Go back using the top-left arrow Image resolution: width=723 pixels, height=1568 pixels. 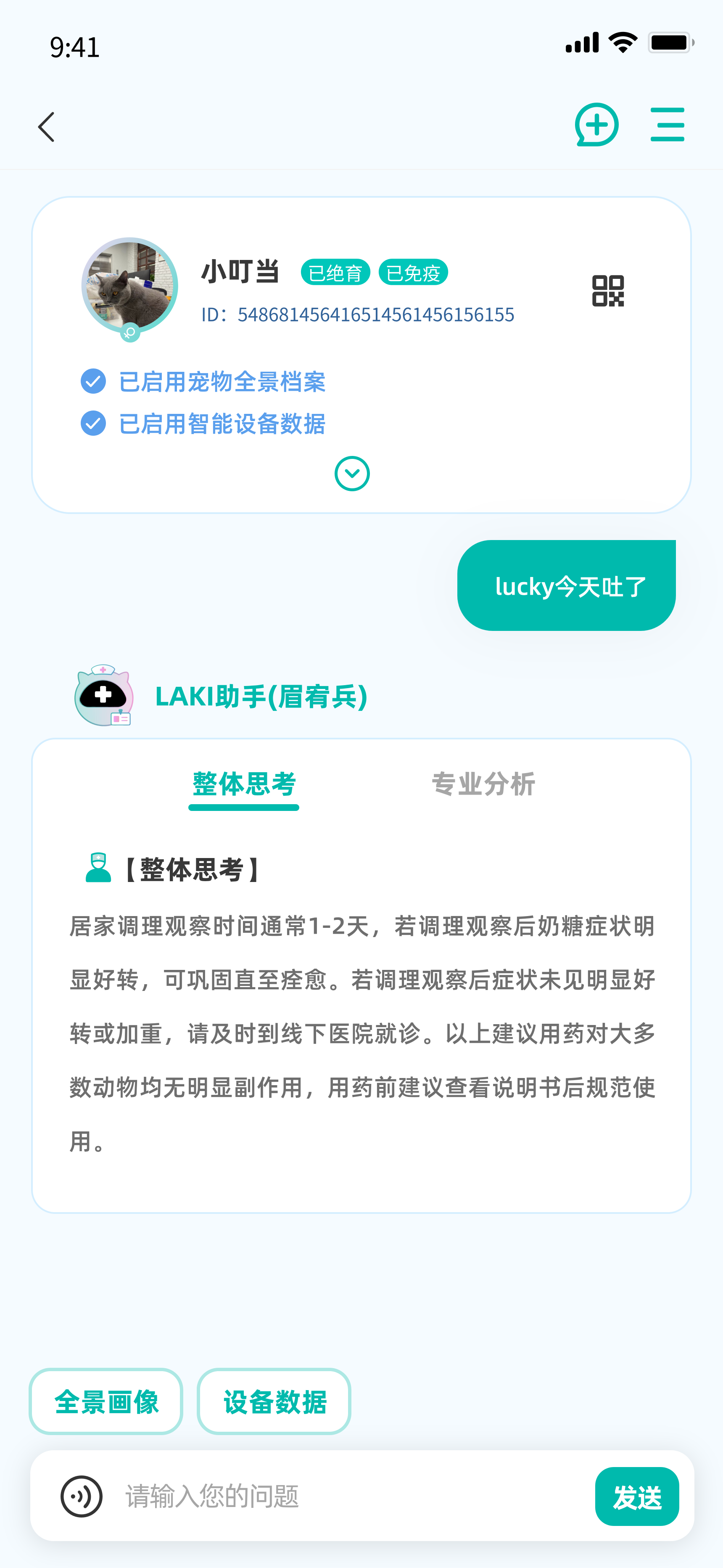(47, 127)
